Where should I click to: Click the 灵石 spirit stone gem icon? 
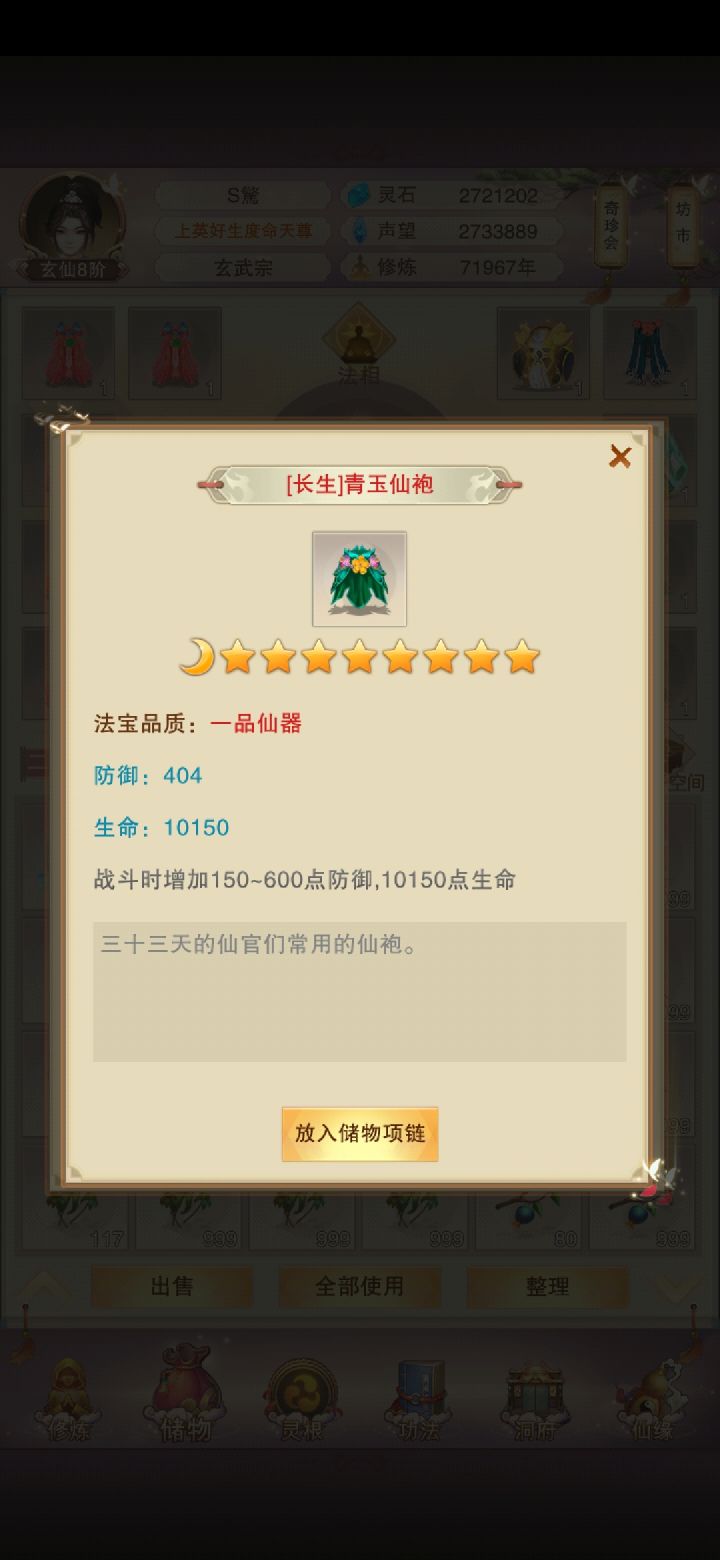pos(358,193)
